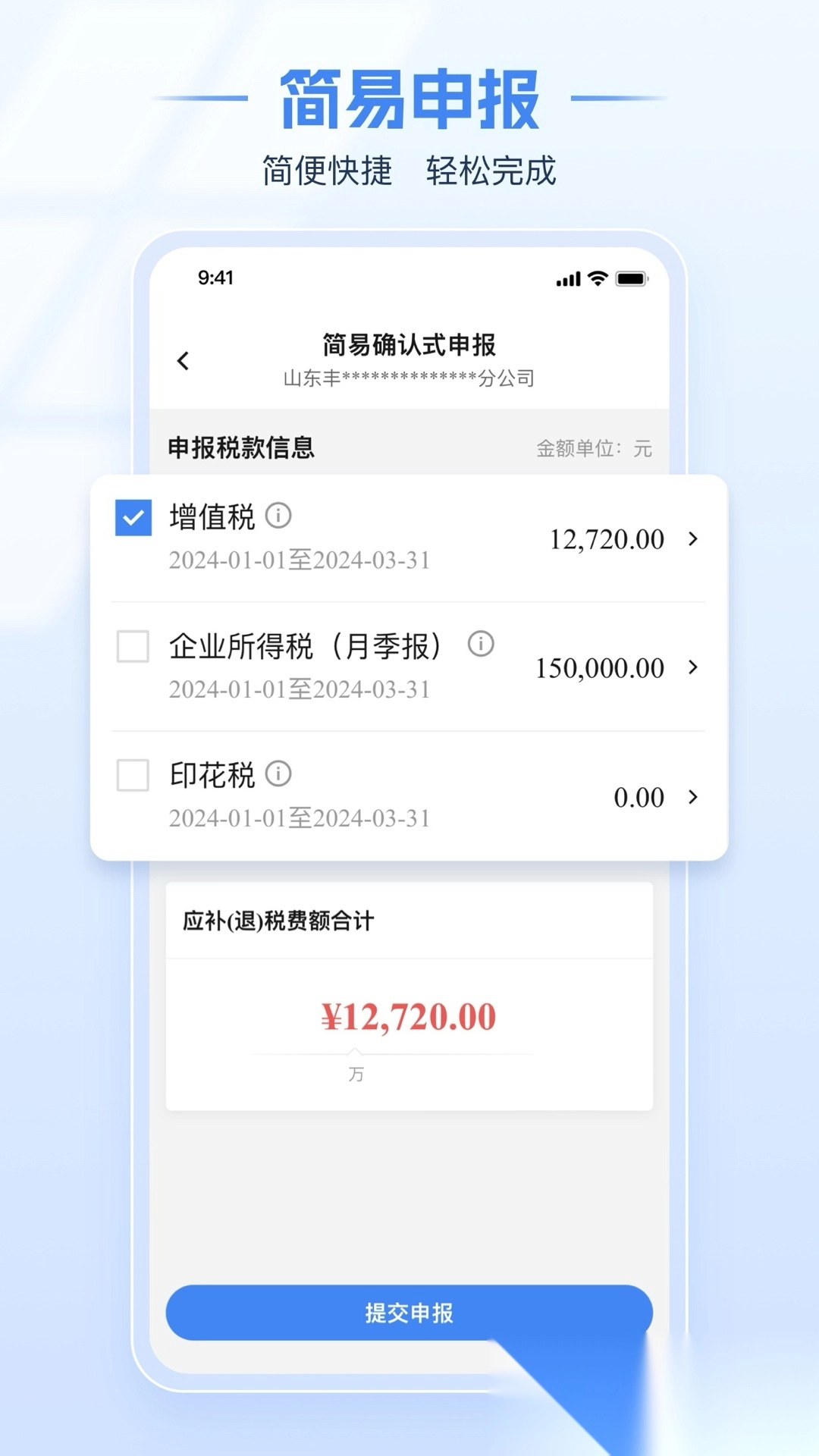Uncheck the 增值税 checkbox
Screen dimensions: 819x1456
pyautogui.click(x=133, y=516)
